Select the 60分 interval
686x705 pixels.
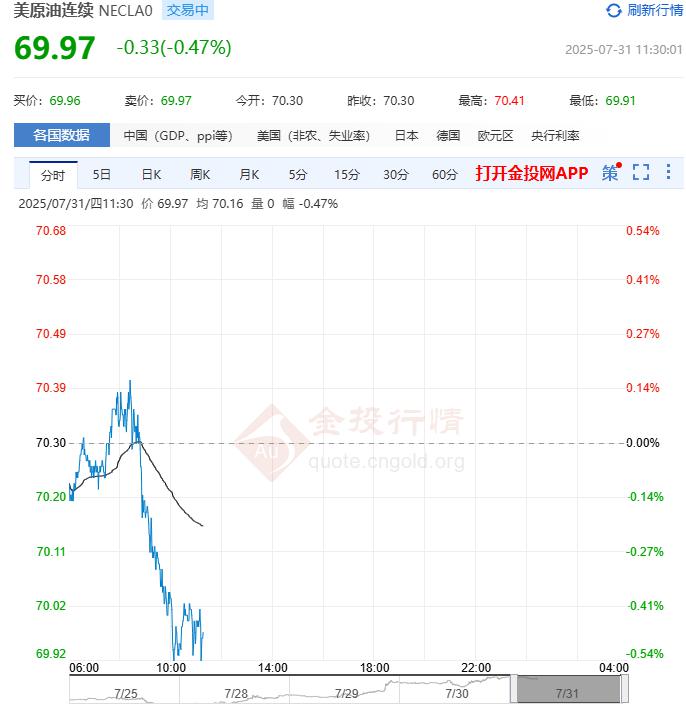[x=445, y=174]
